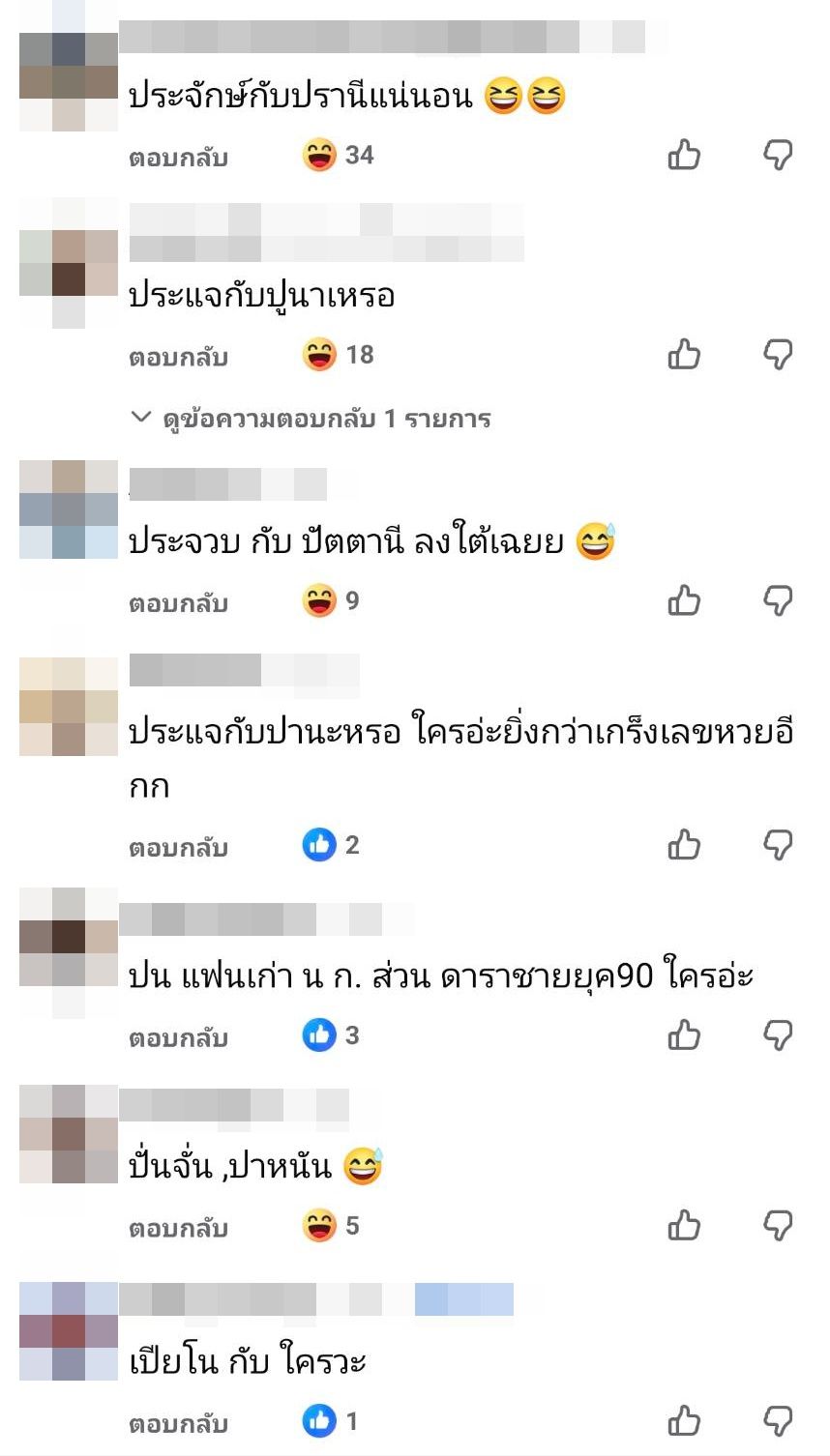Reply to the comment 'ปั่นจั่น ,ปาหนัน'
Viewport: 830px width, 1456px height.
pos(178,1228)
